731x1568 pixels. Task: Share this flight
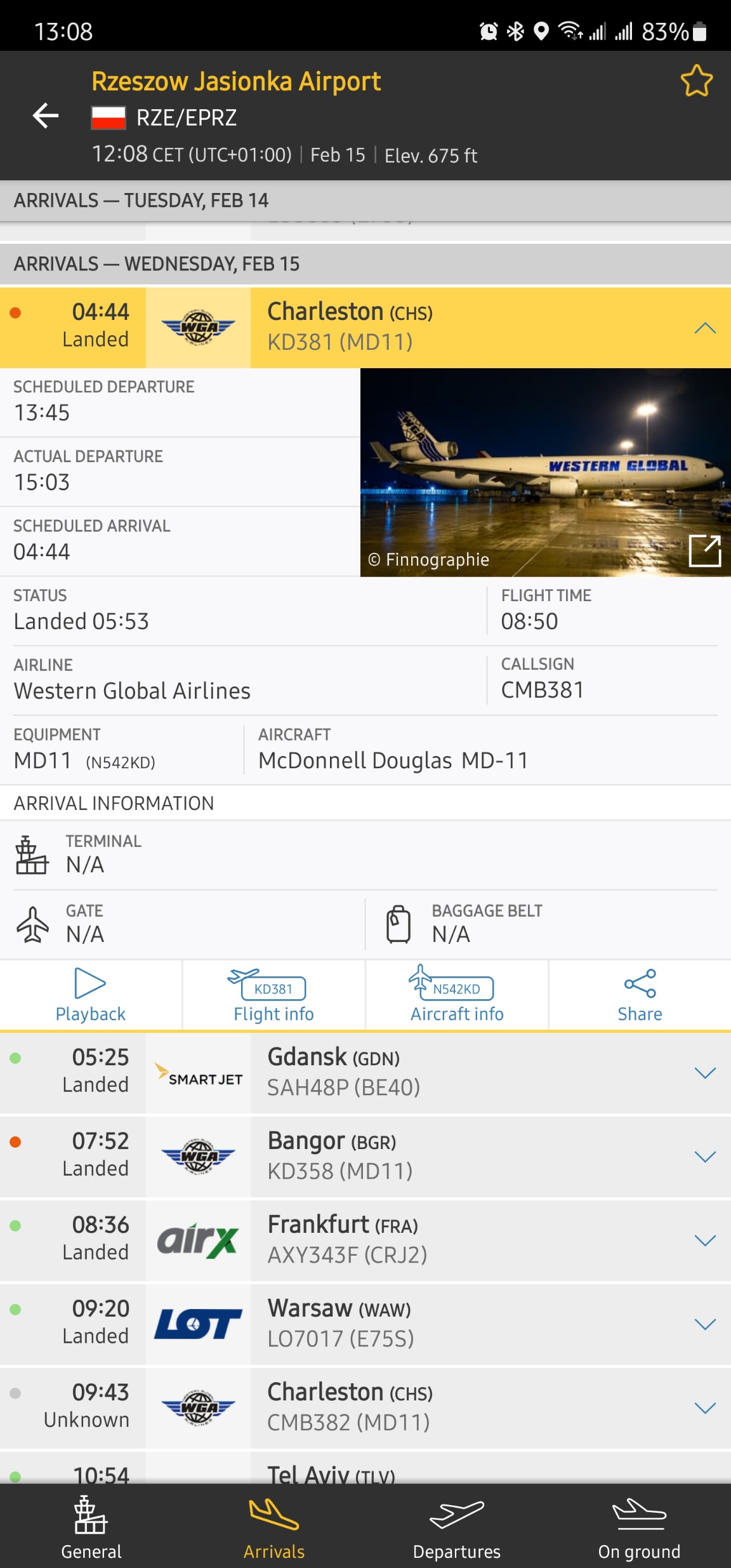coord(640,995)
